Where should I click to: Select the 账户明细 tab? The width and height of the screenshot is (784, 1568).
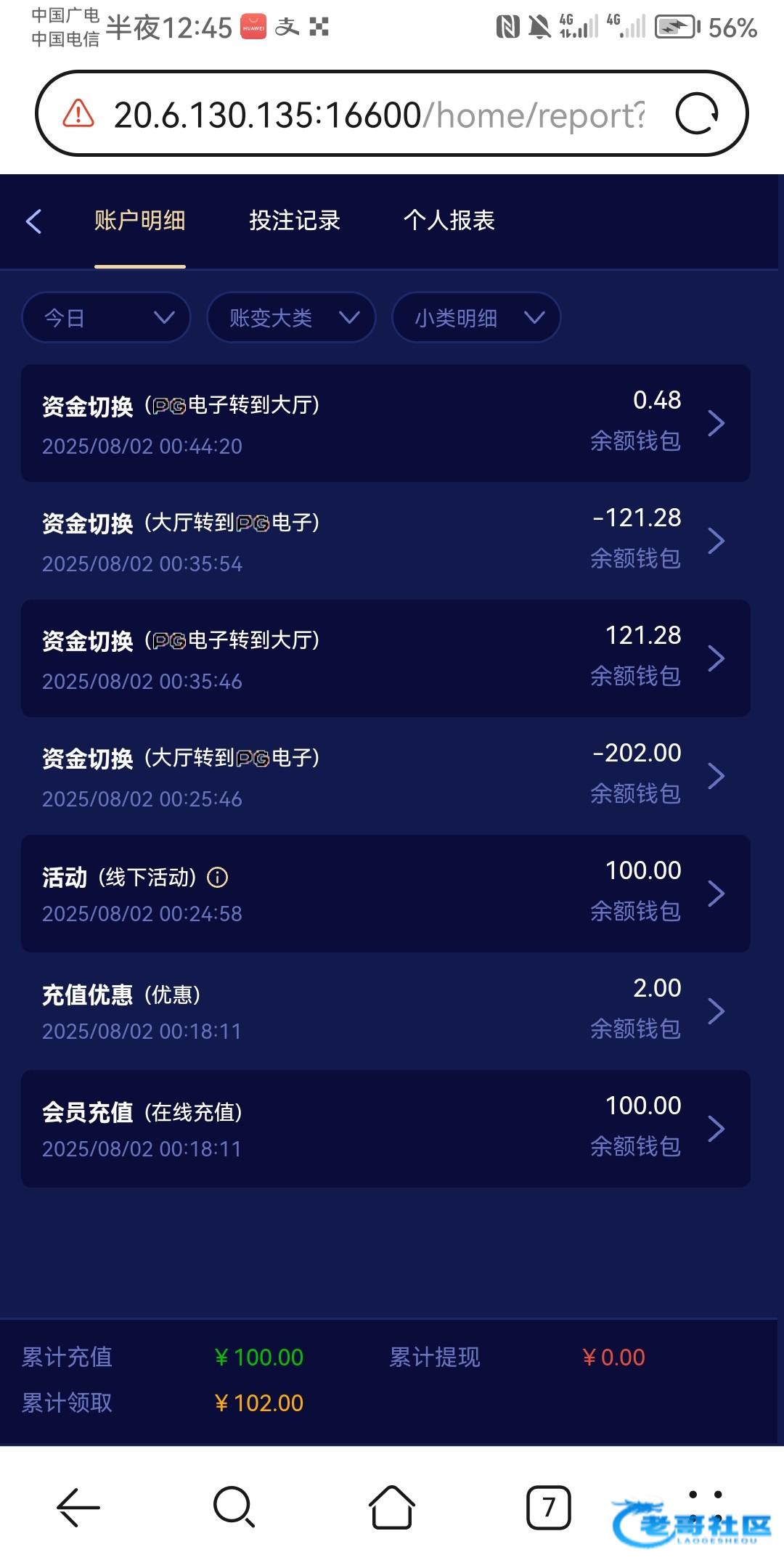140,221
